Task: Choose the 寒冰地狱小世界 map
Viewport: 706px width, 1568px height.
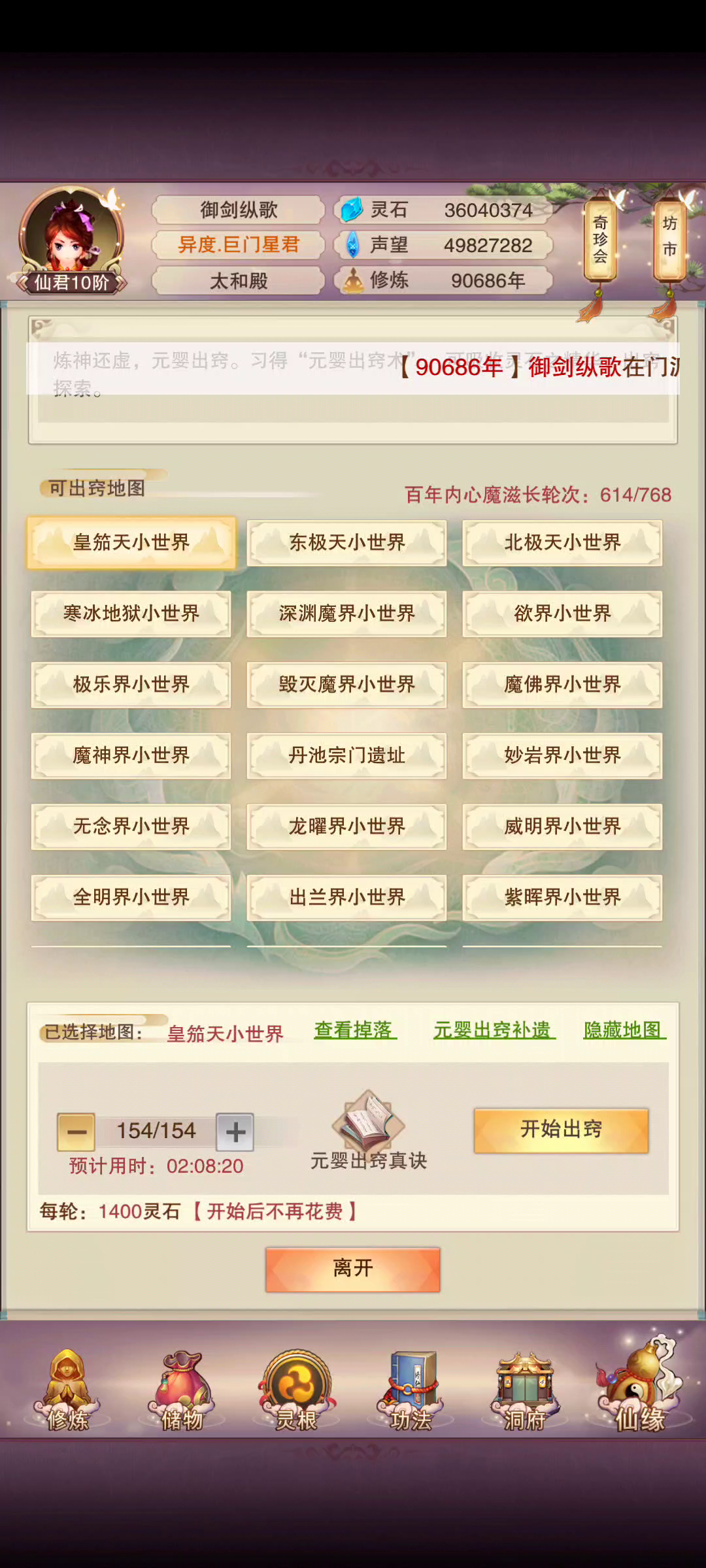Action: tap(131, 613)
